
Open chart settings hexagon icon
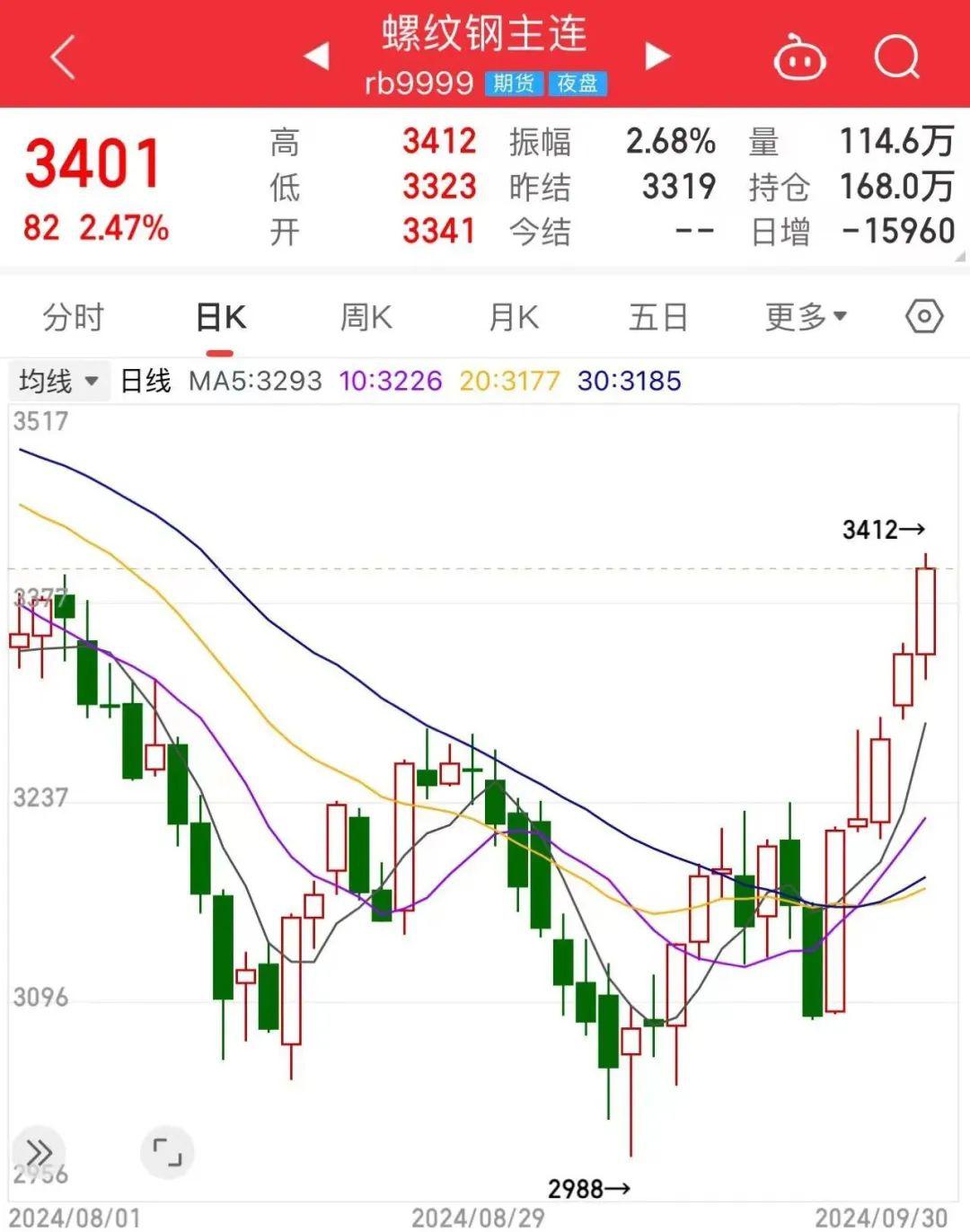click(x=924, y=316)
